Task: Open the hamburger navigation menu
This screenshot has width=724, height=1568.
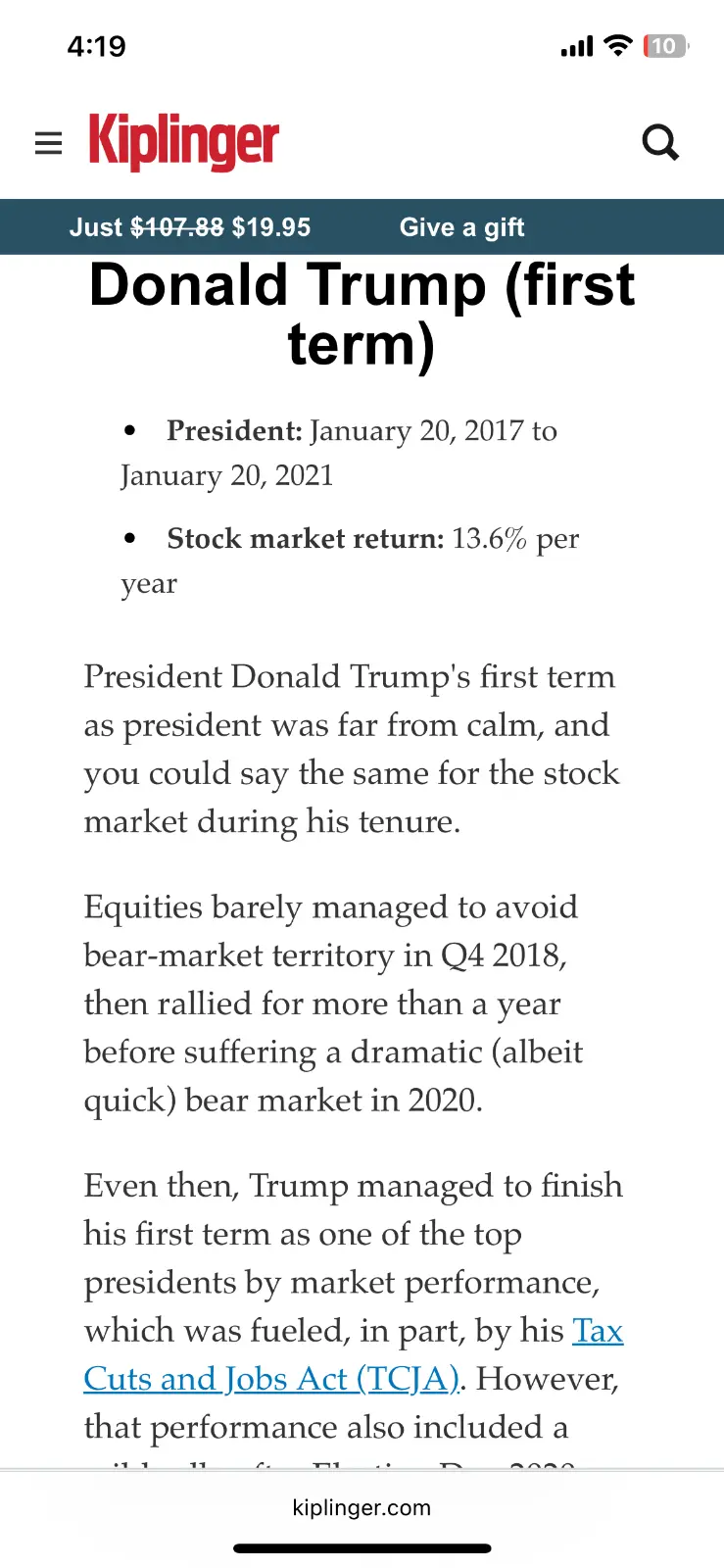Action: [48, 144]
